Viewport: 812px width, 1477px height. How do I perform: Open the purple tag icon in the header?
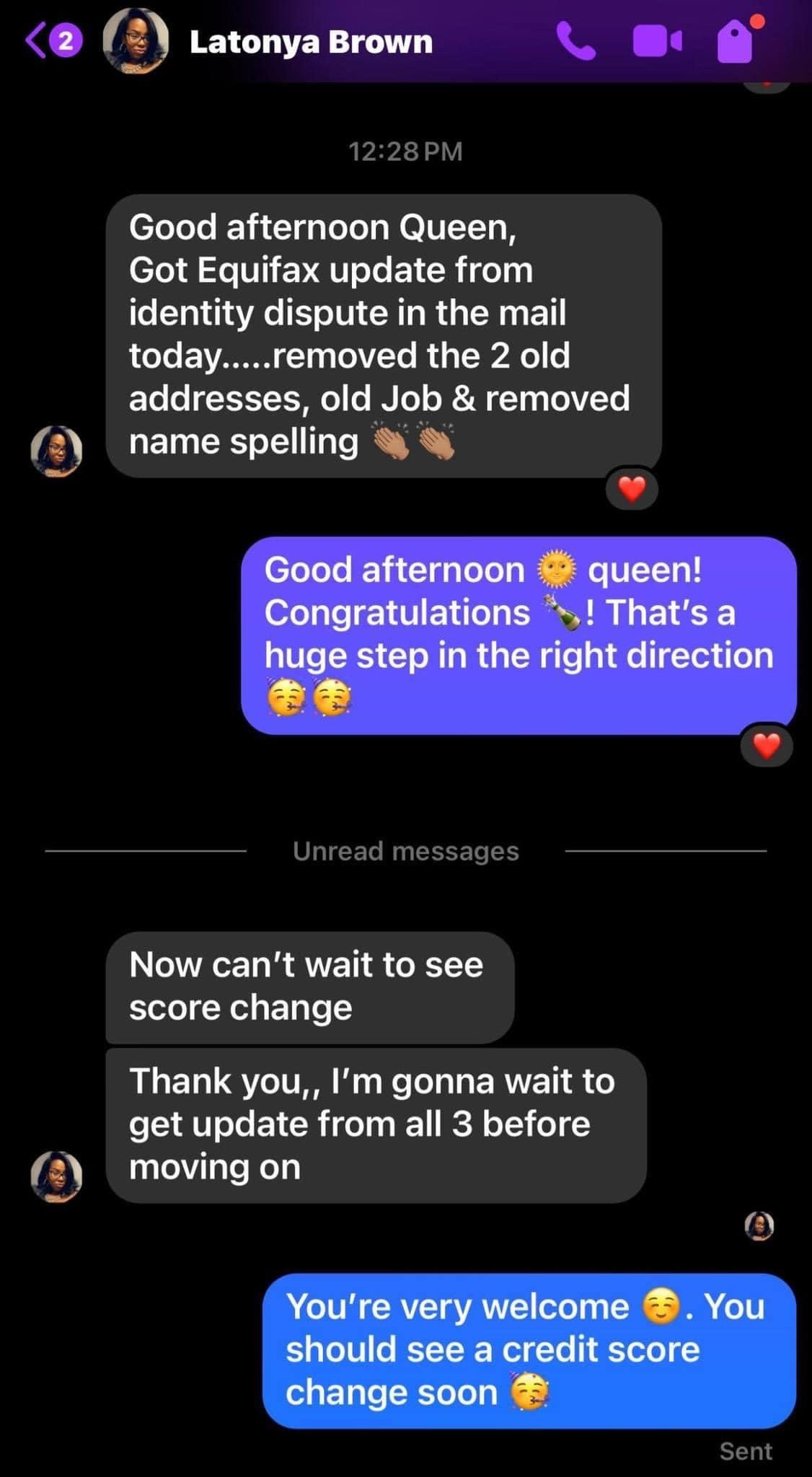point(736,41)
